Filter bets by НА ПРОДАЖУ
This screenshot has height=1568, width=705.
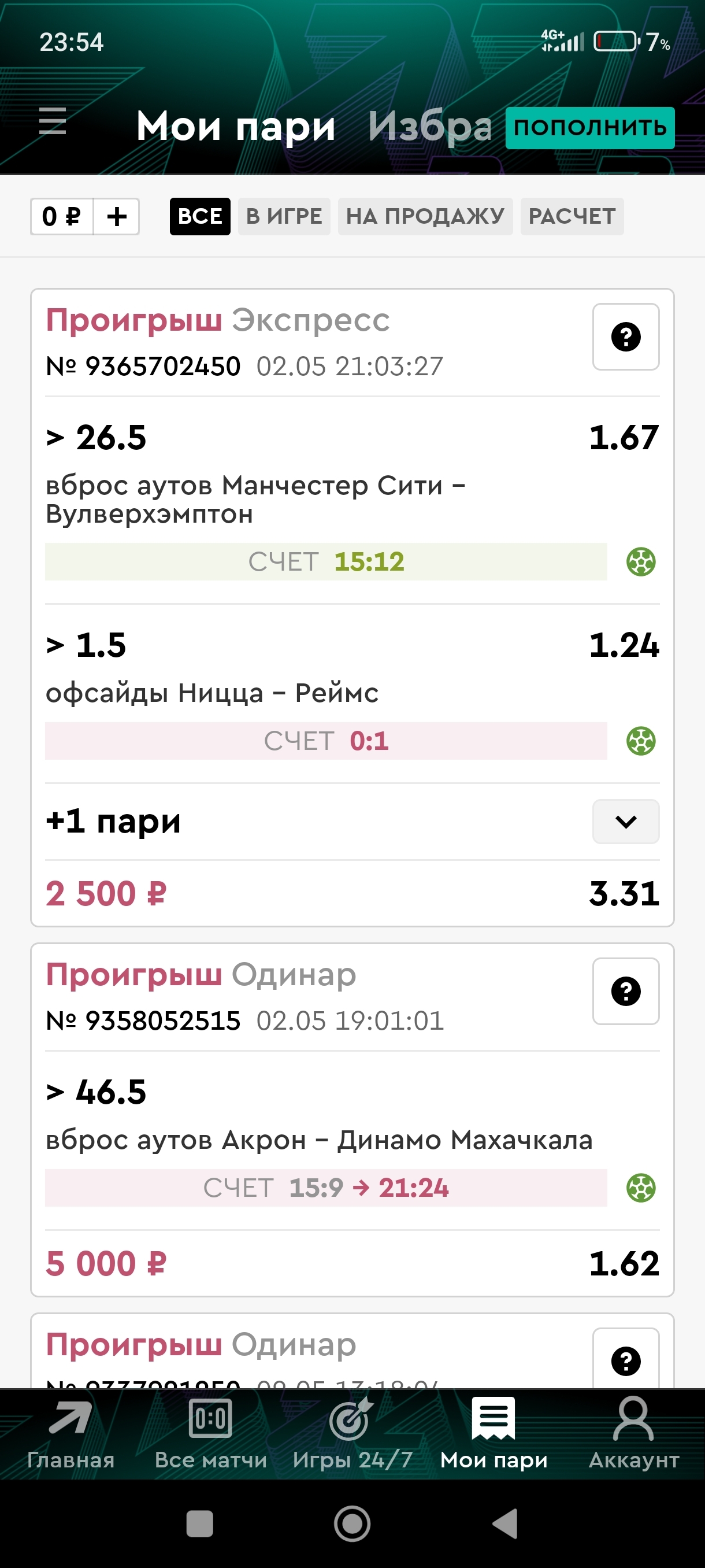(x=425, y=217)
